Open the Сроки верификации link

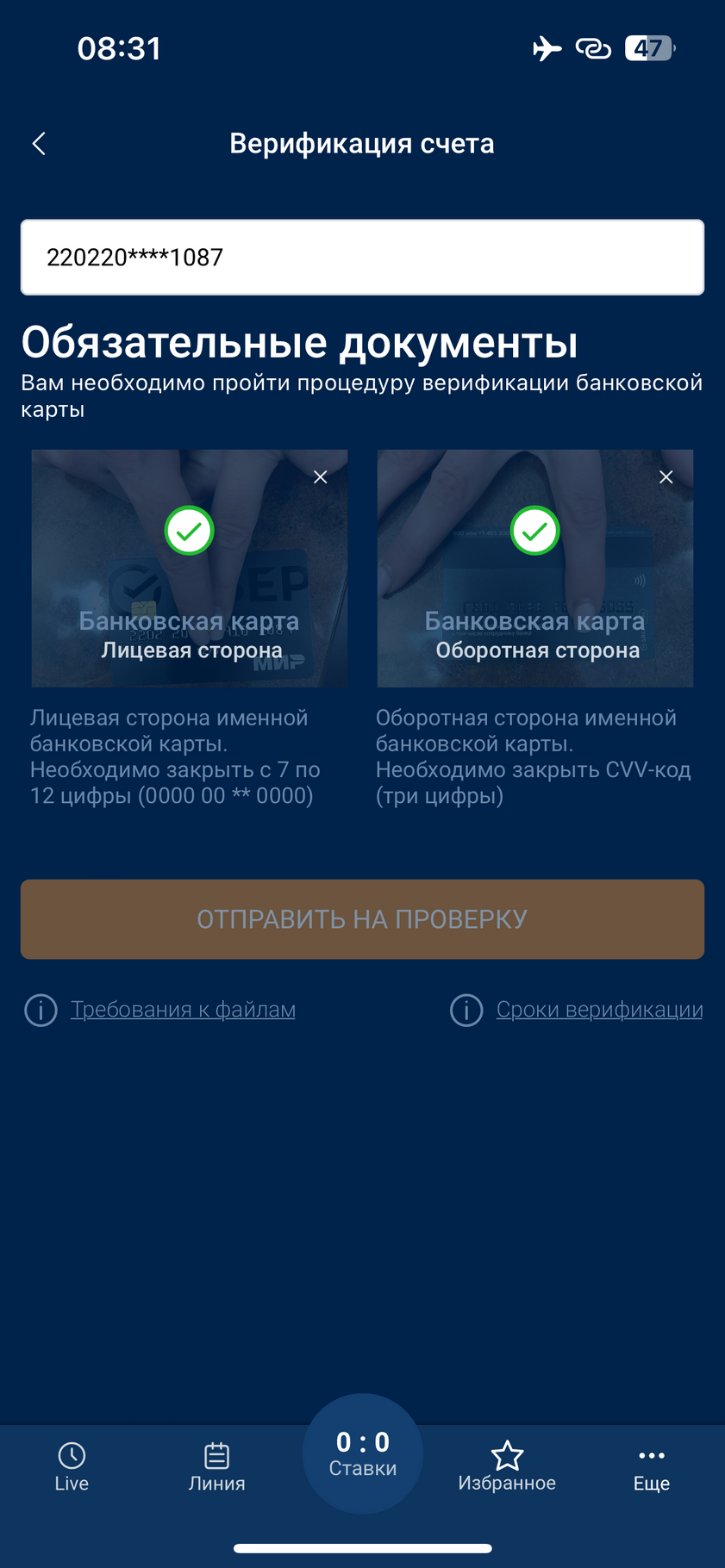[599, 1010]
